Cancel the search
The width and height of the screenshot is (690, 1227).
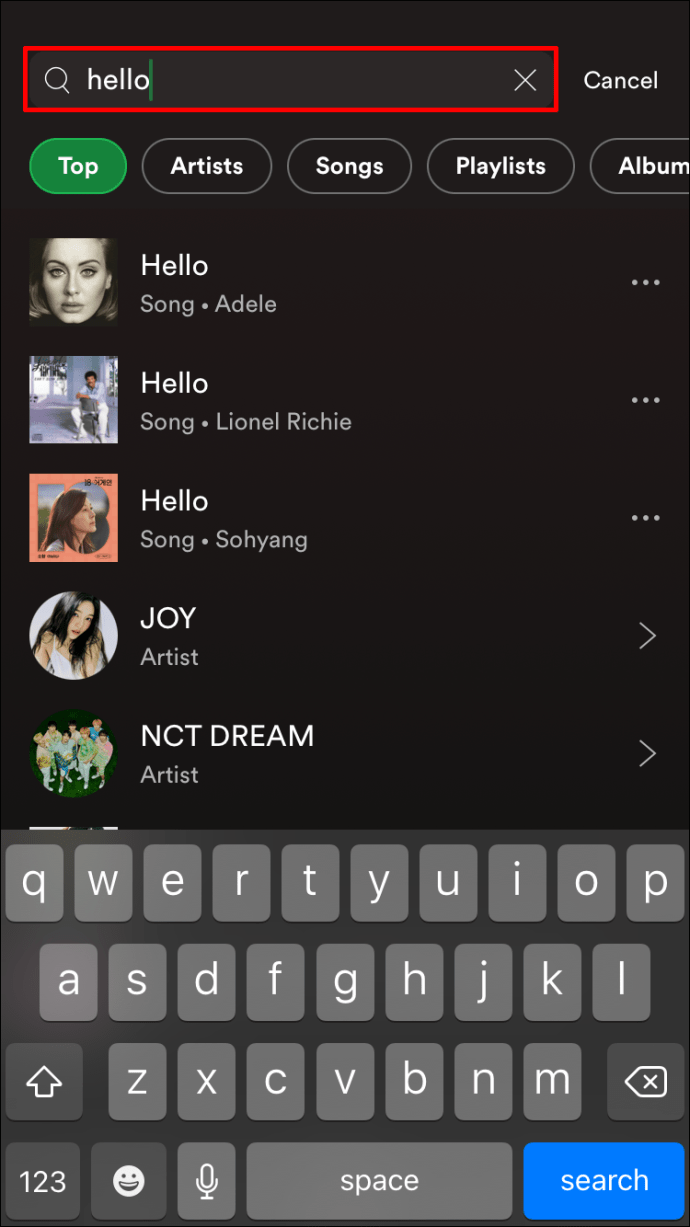(620, 81)
